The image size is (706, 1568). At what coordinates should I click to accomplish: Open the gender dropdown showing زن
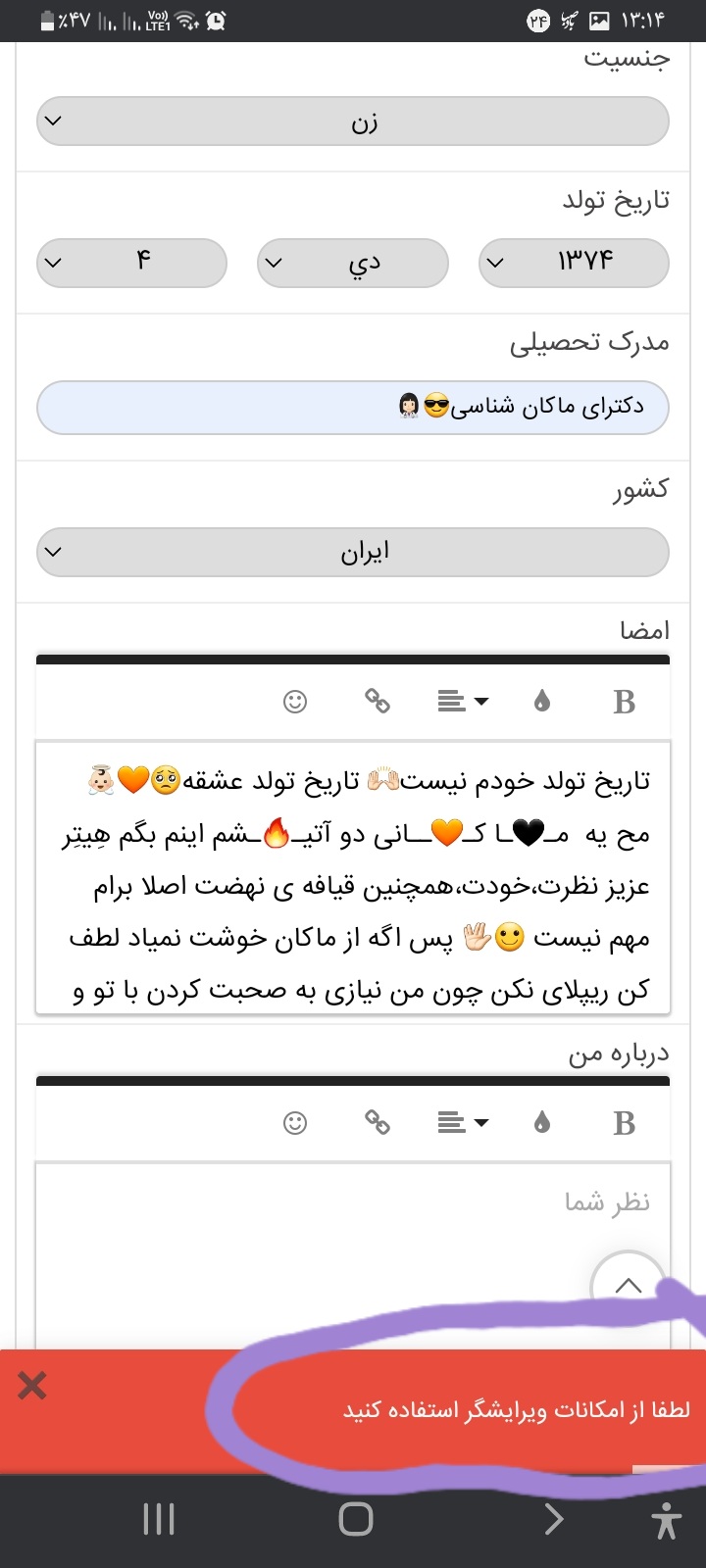353,122
